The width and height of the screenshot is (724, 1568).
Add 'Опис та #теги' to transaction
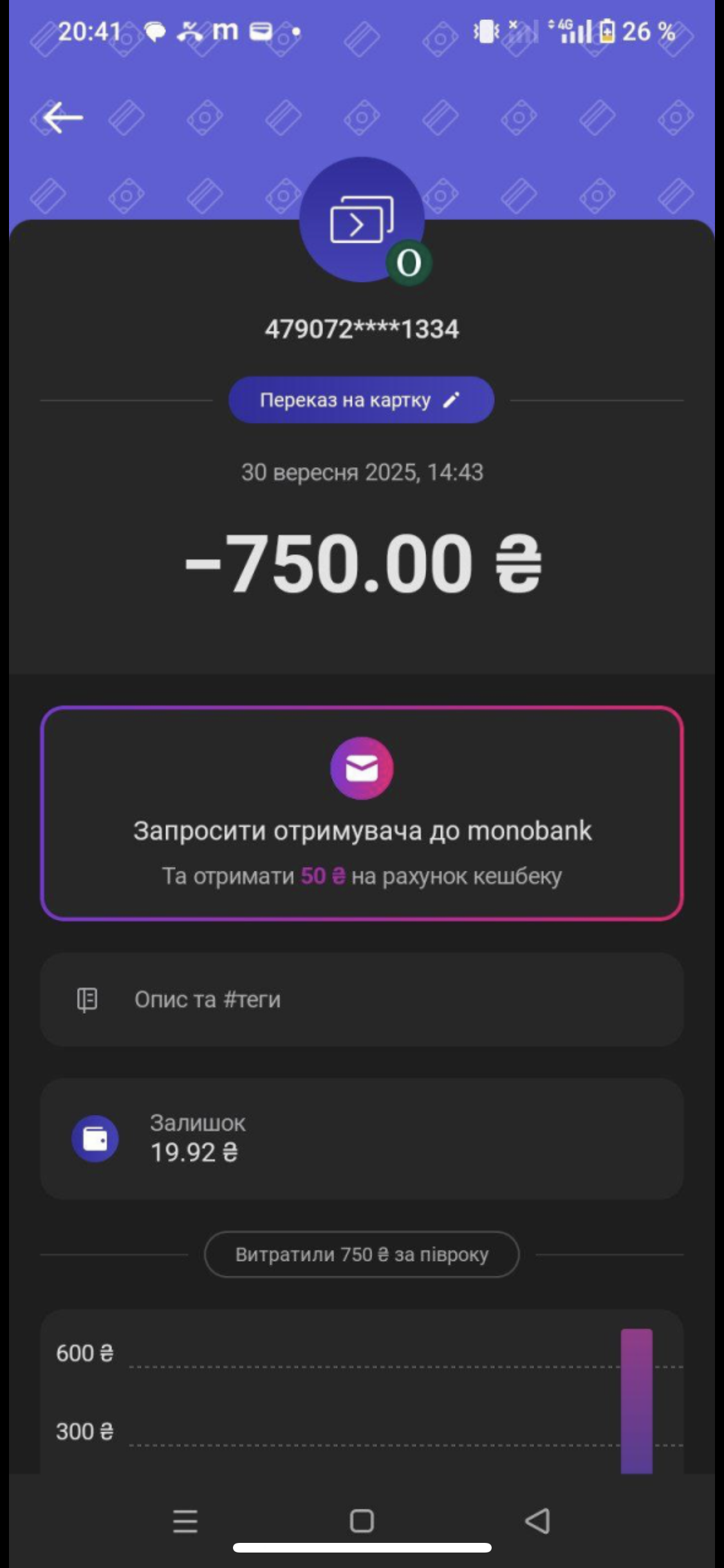[361, 1000]
